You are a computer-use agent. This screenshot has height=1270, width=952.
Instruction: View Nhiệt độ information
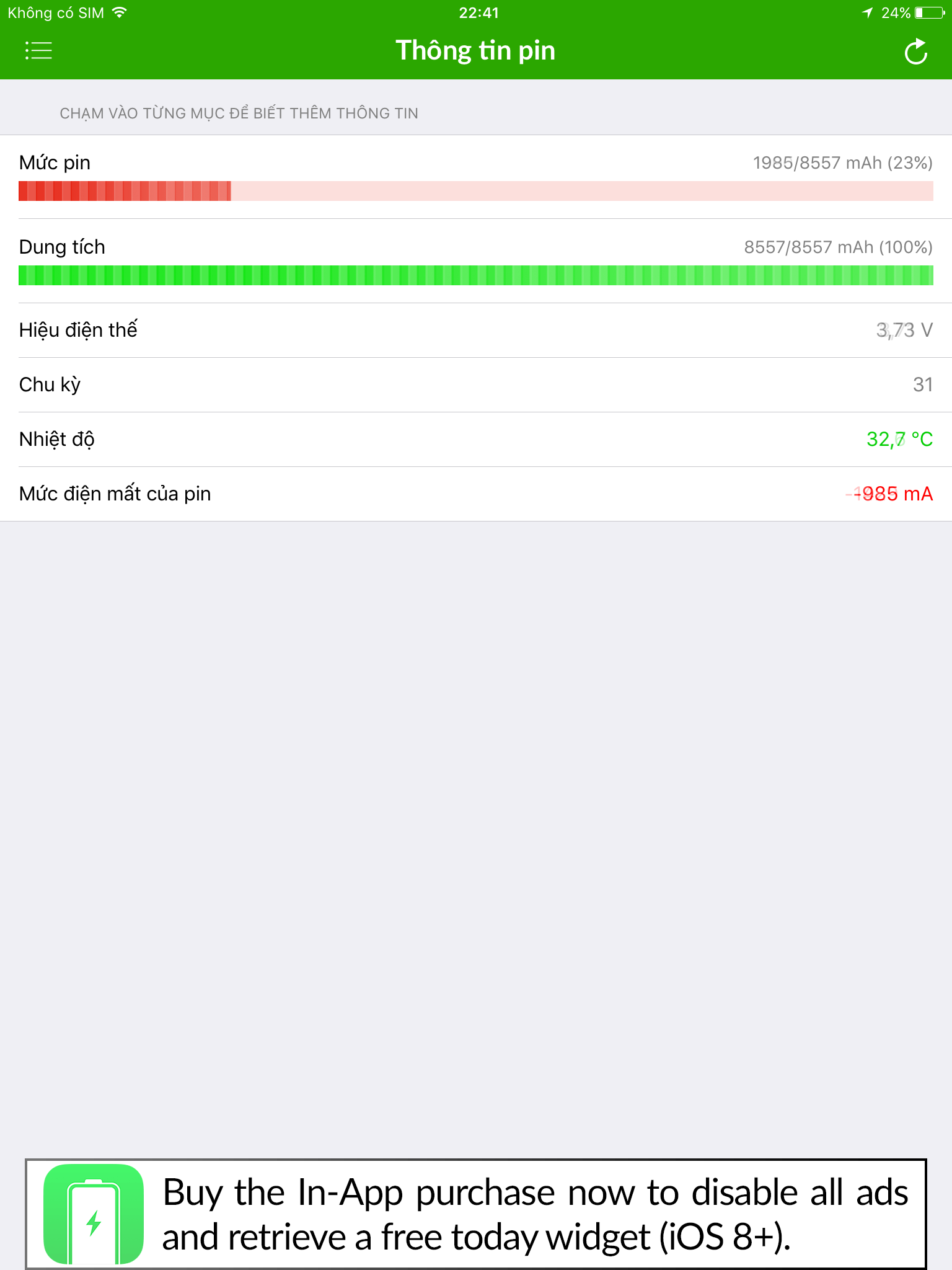pos(476,440)
